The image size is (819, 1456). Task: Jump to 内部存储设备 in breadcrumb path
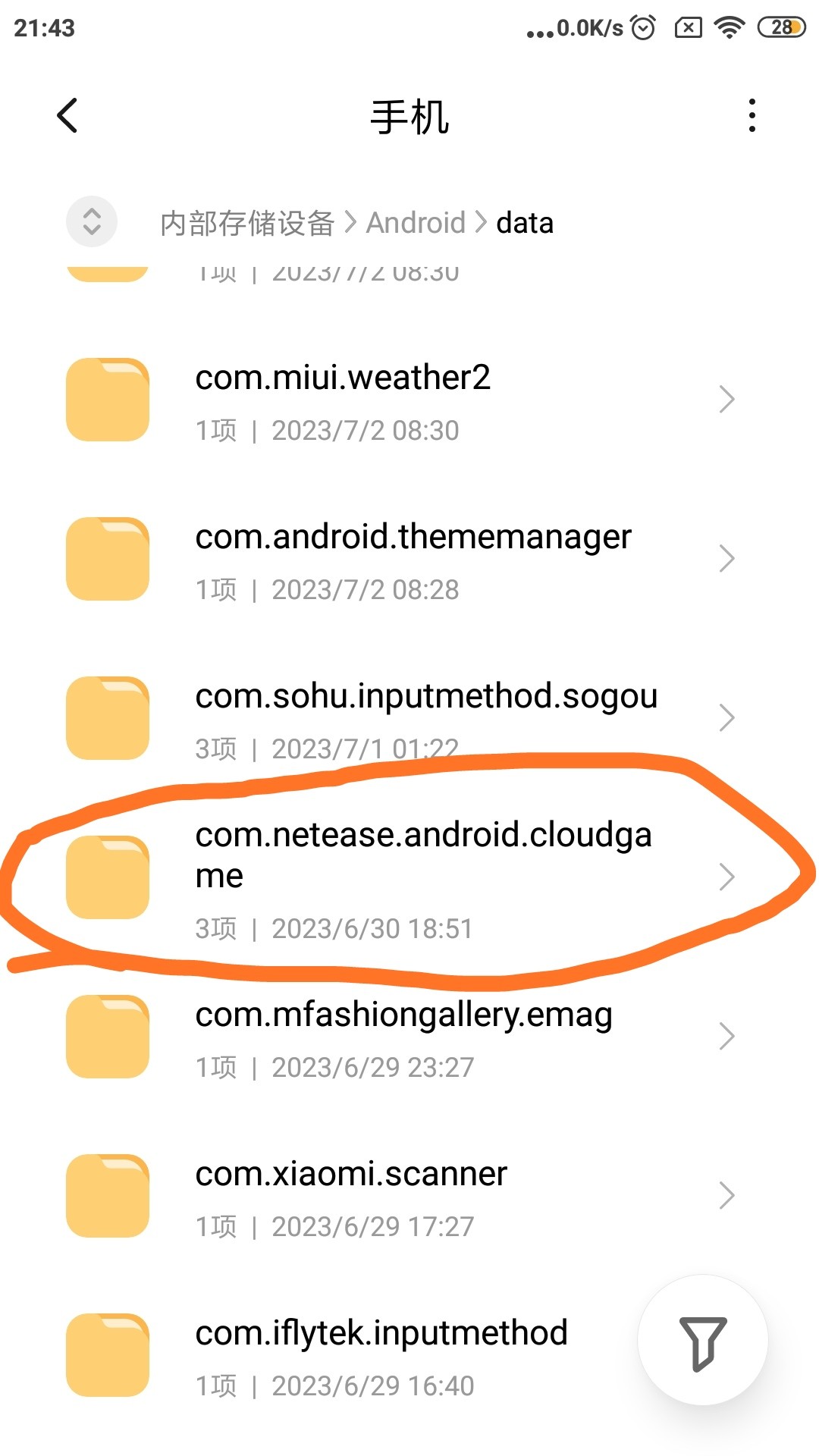tap(247, 224)
